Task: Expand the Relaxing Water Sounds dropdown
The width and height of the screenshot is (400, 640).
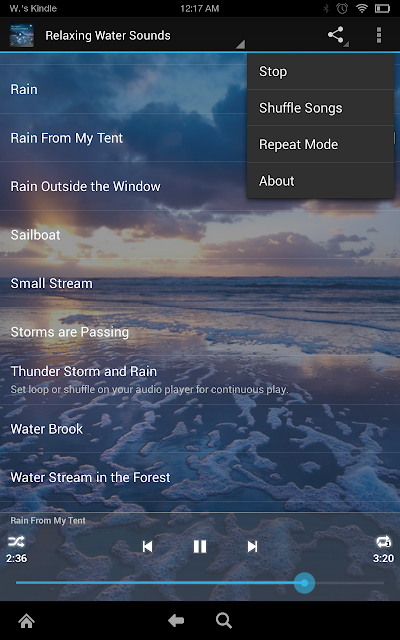Action: 144,36
